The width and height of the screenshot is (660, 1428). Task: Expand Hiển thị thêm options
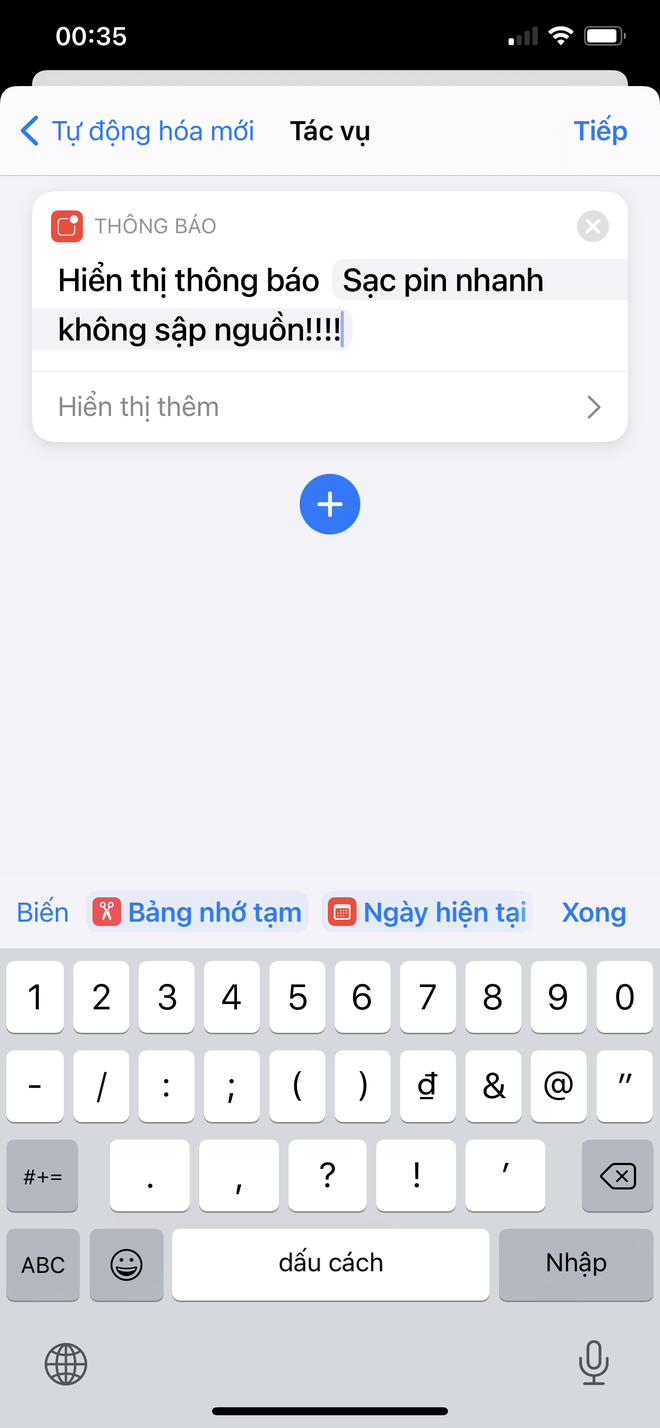click(x=330, y=407)
